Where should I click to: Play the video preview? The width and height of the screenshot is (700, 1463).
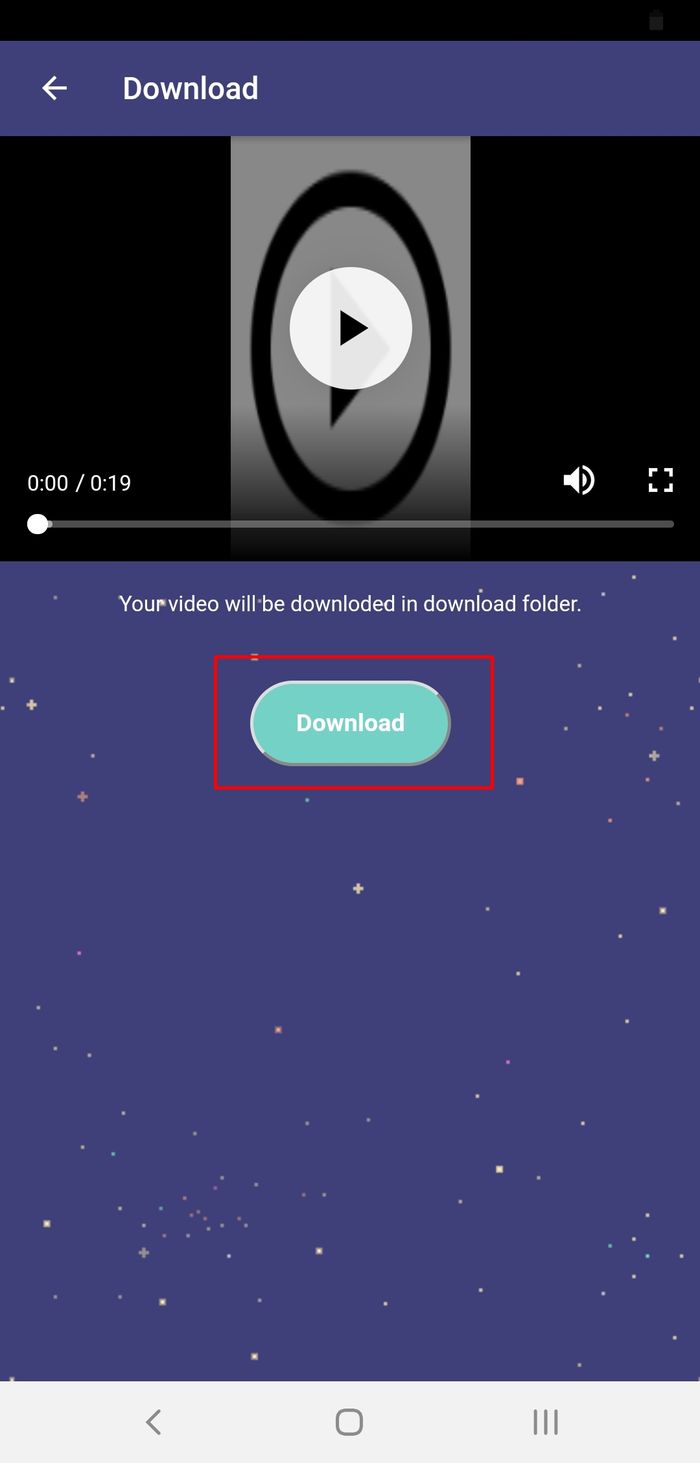click(350, 328)
